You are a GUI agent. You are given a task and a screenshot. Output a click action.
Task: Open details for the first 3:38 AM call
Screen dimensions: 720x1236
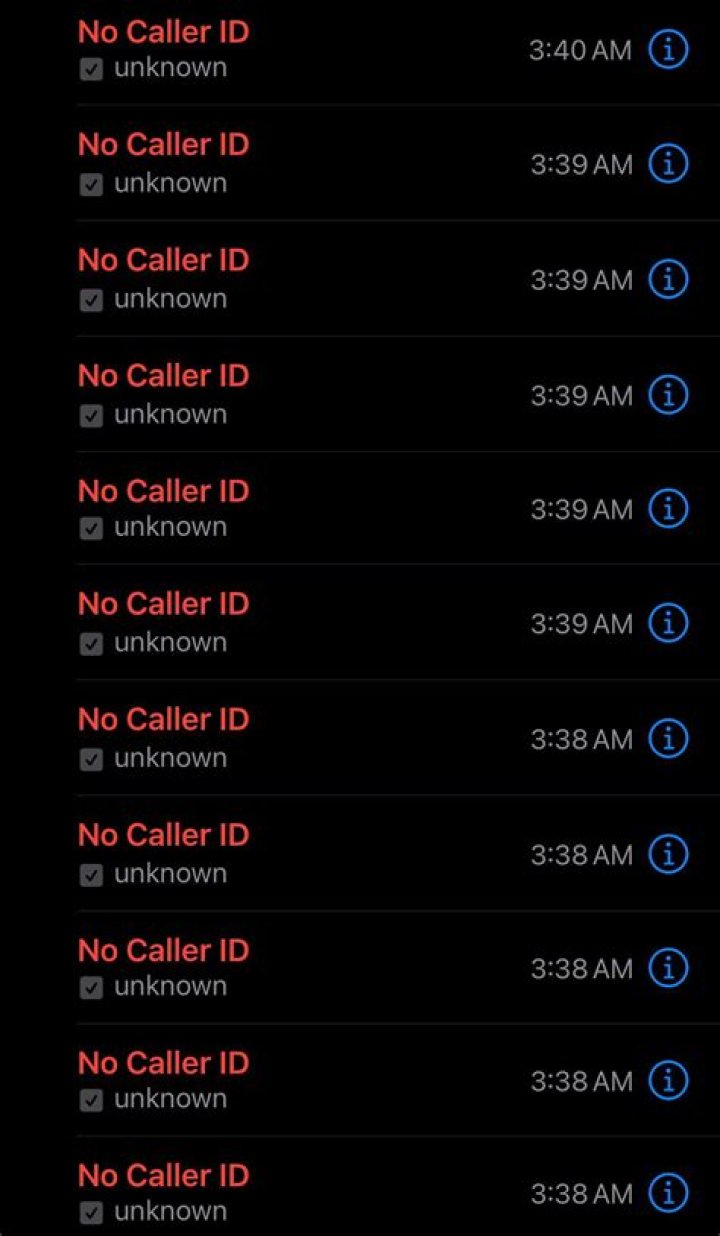tap(667, 739)
